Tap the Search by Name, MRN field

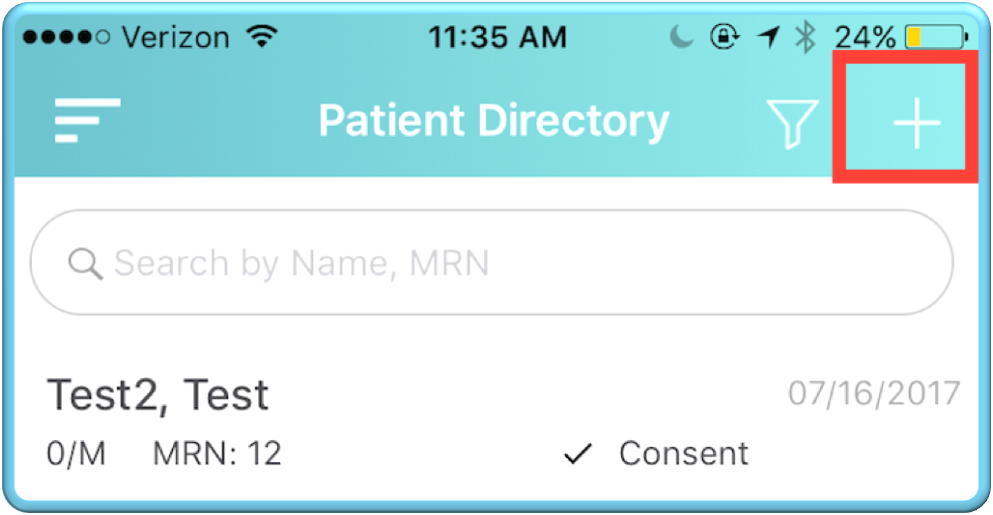(x=490, y=263)
